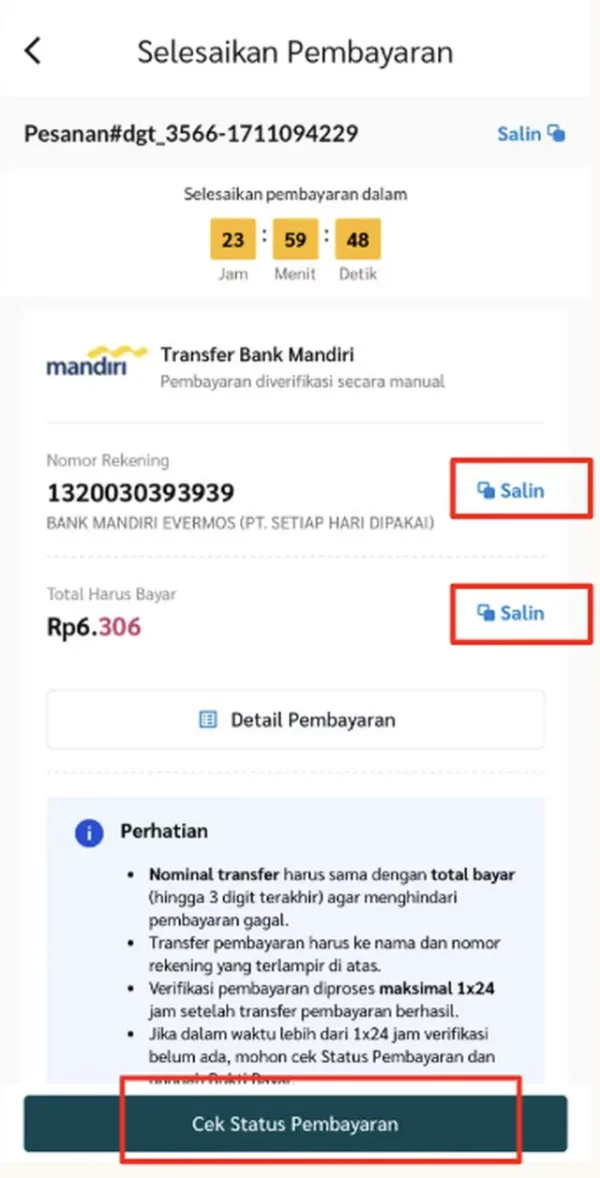Open Detail Pembayaran

coord(296,719)
